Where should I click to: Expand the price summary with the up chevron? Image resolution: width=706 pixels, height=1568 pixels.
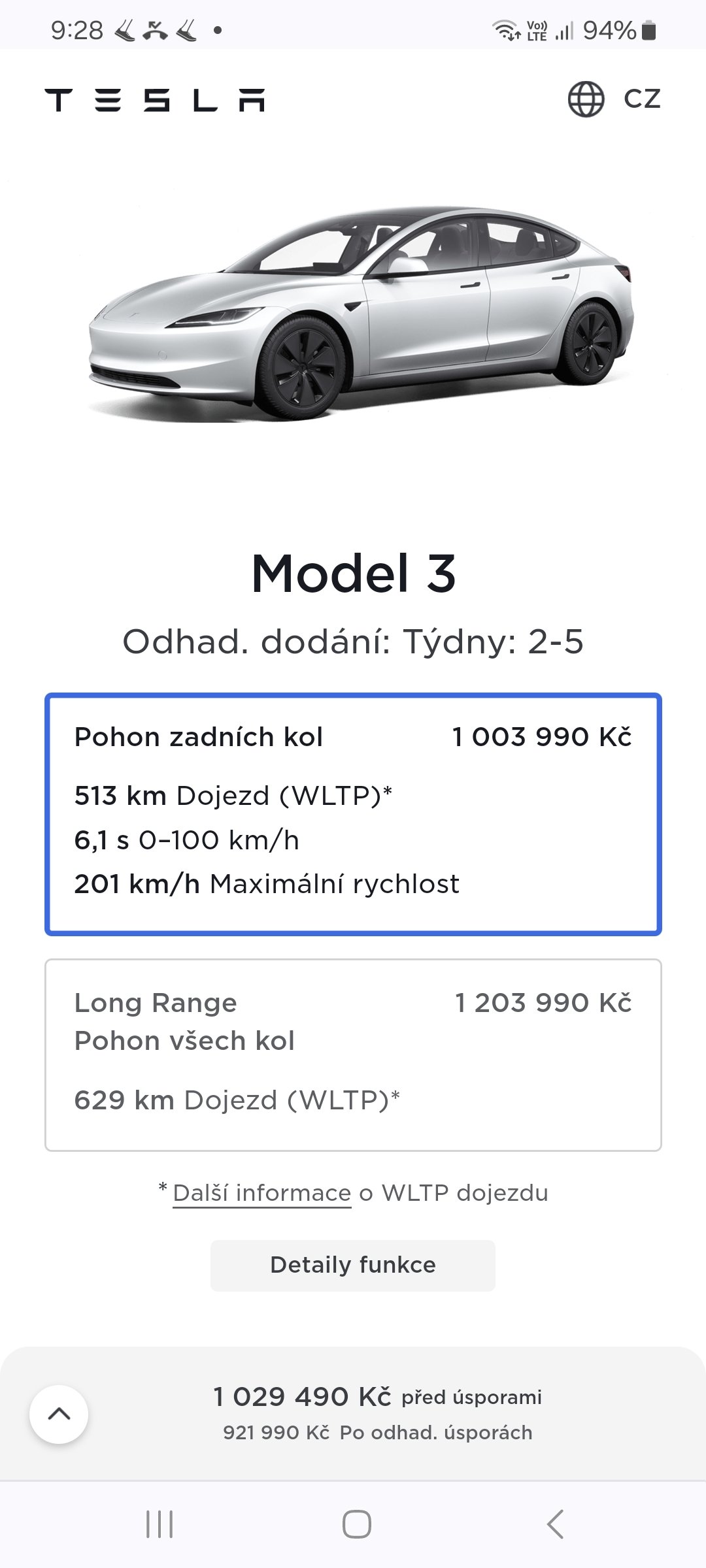[x=59, y=1414]
